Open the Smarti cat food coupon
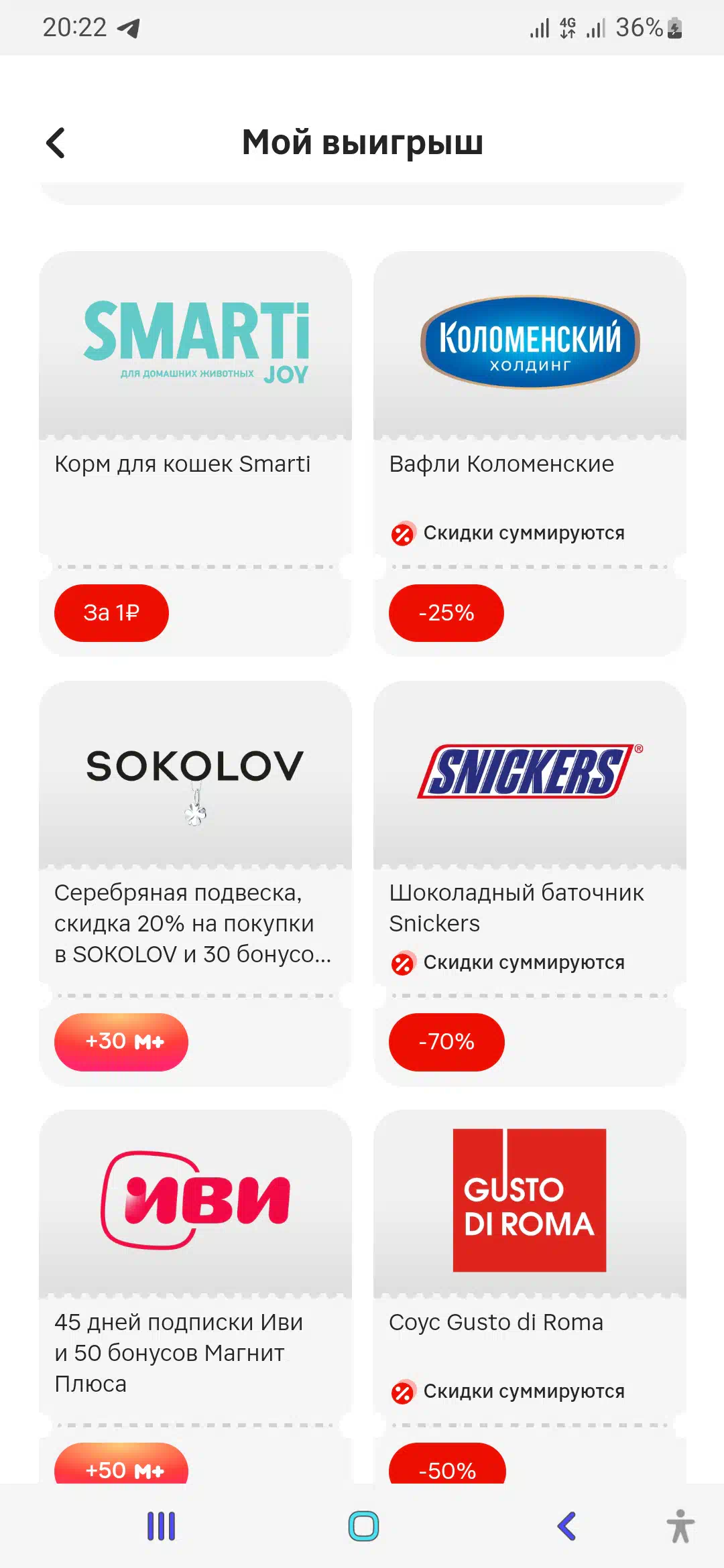The width and height of the screenshot is (724, 1568). 195,454
